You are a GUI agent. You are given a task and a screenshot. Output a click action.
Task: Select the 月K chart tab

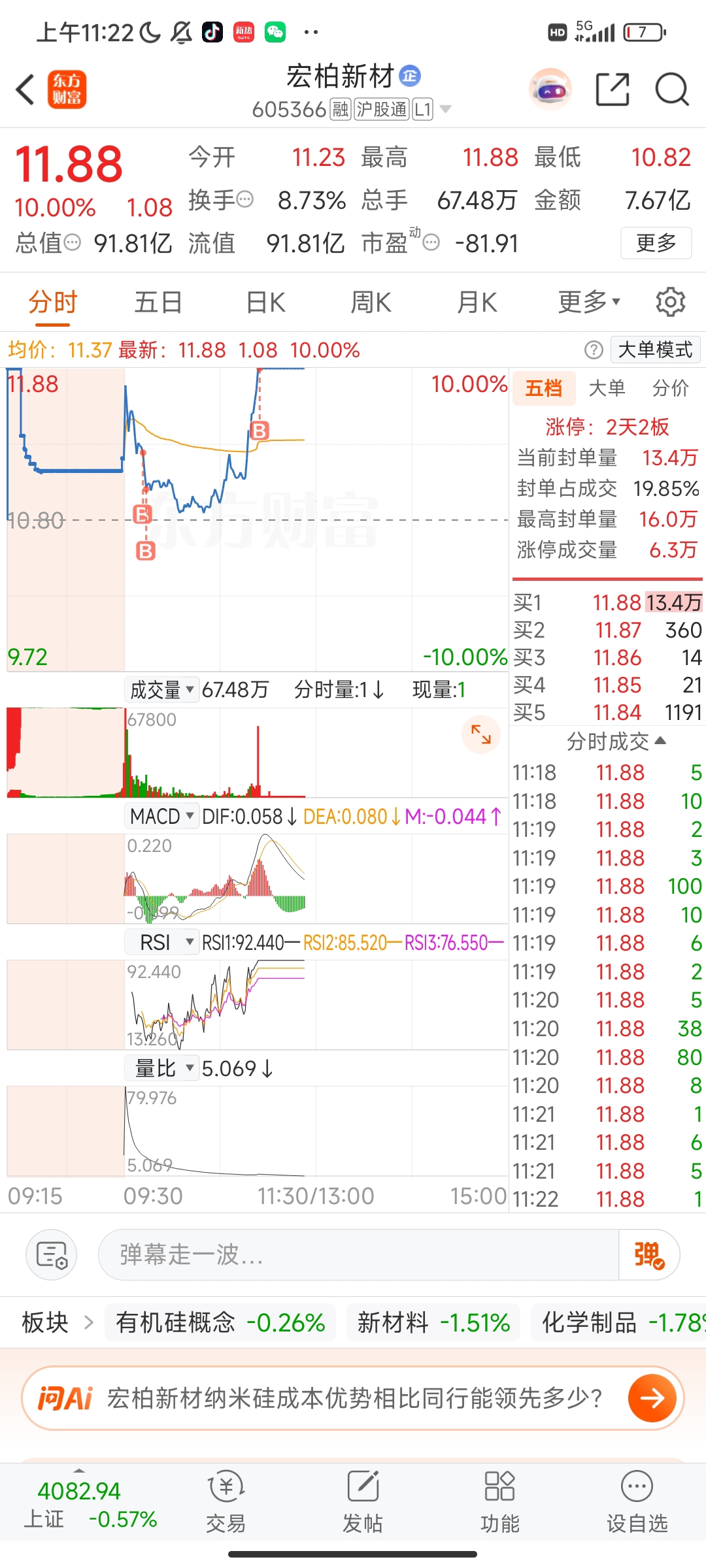coord(477,302)
